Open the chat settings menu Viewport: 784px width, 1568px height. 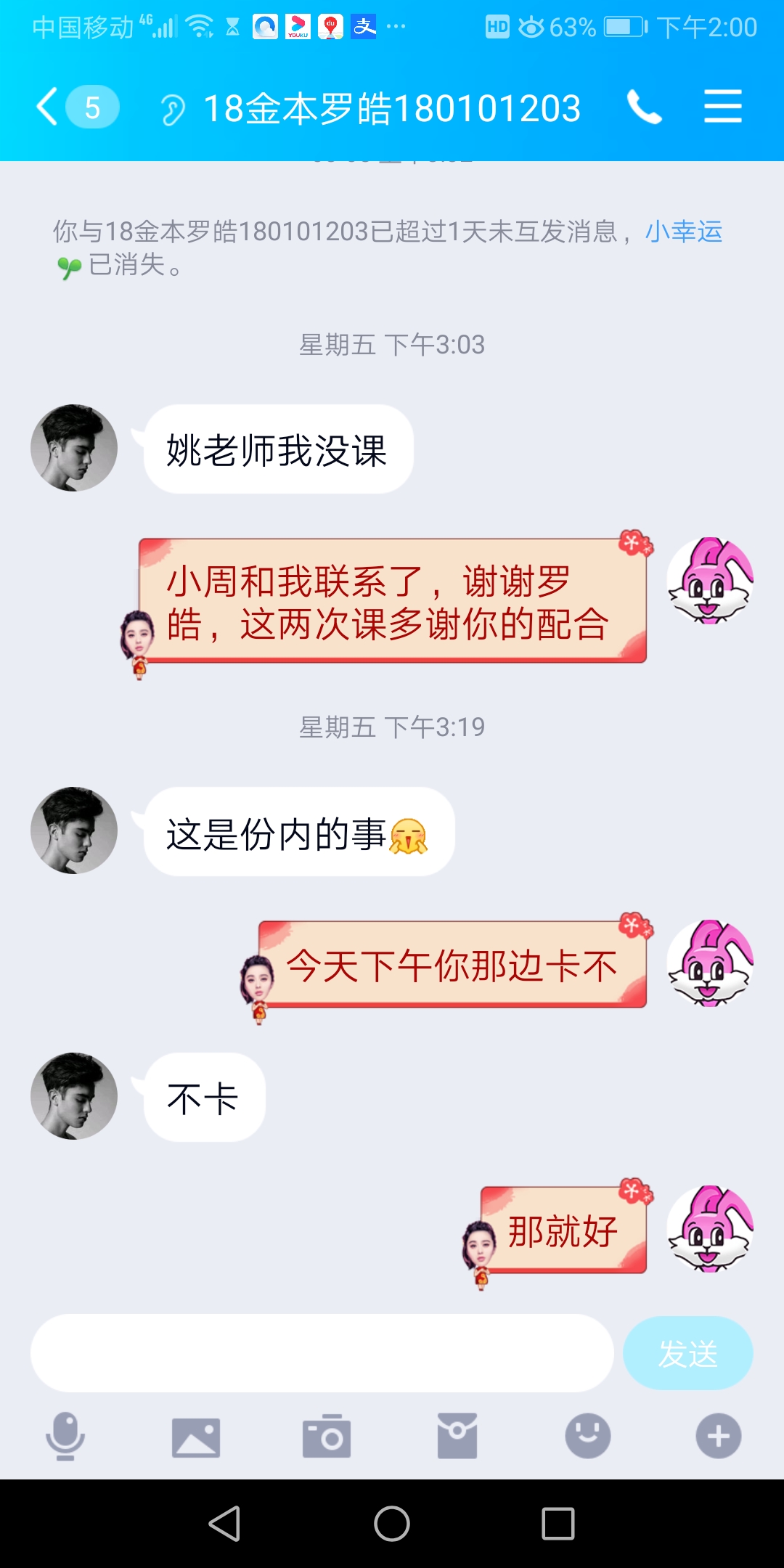[722, 107]
